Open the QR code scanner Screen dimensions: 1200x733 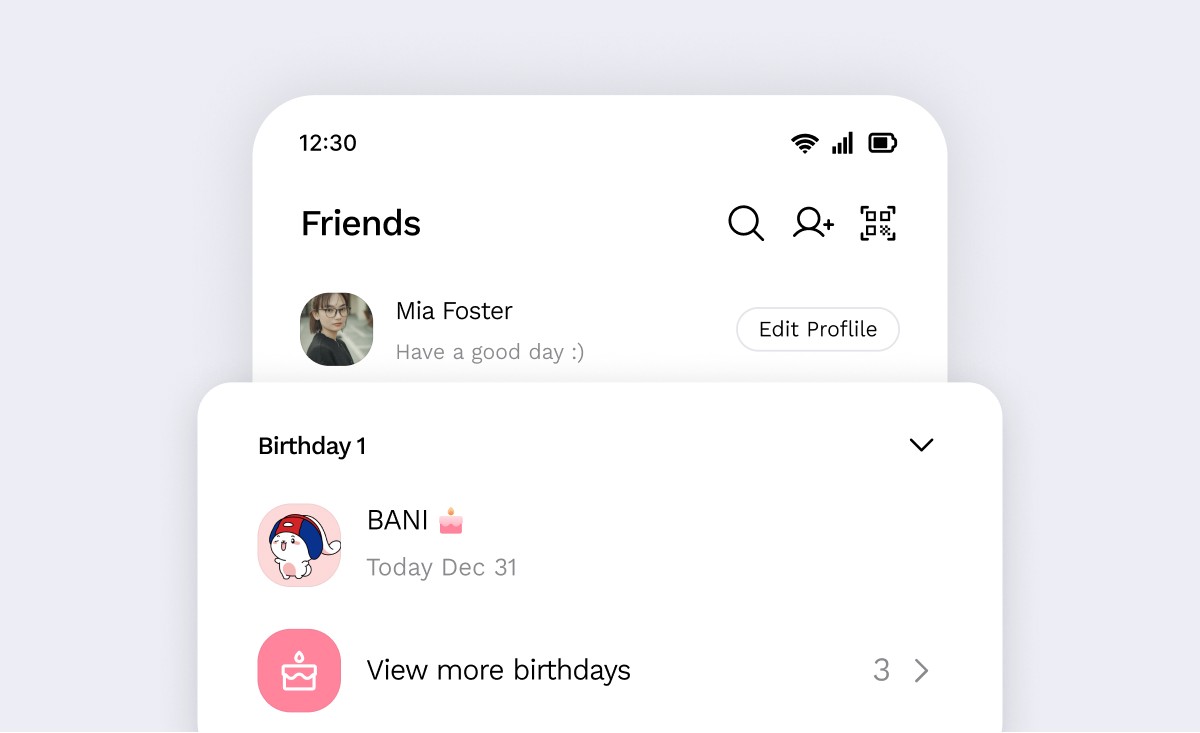[x=878, y=223]
